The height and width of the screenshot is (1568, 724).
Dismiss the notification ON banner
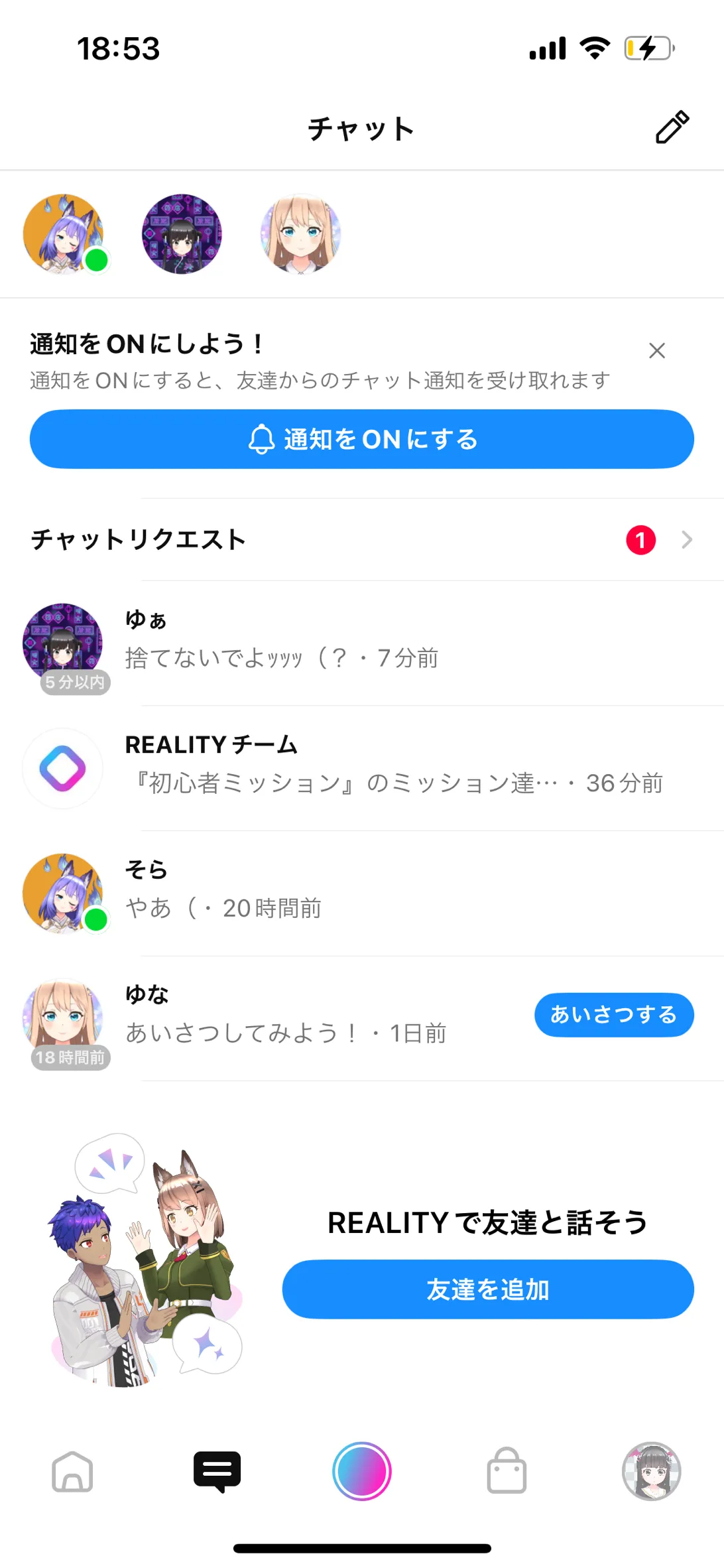(x=656, y=350)
